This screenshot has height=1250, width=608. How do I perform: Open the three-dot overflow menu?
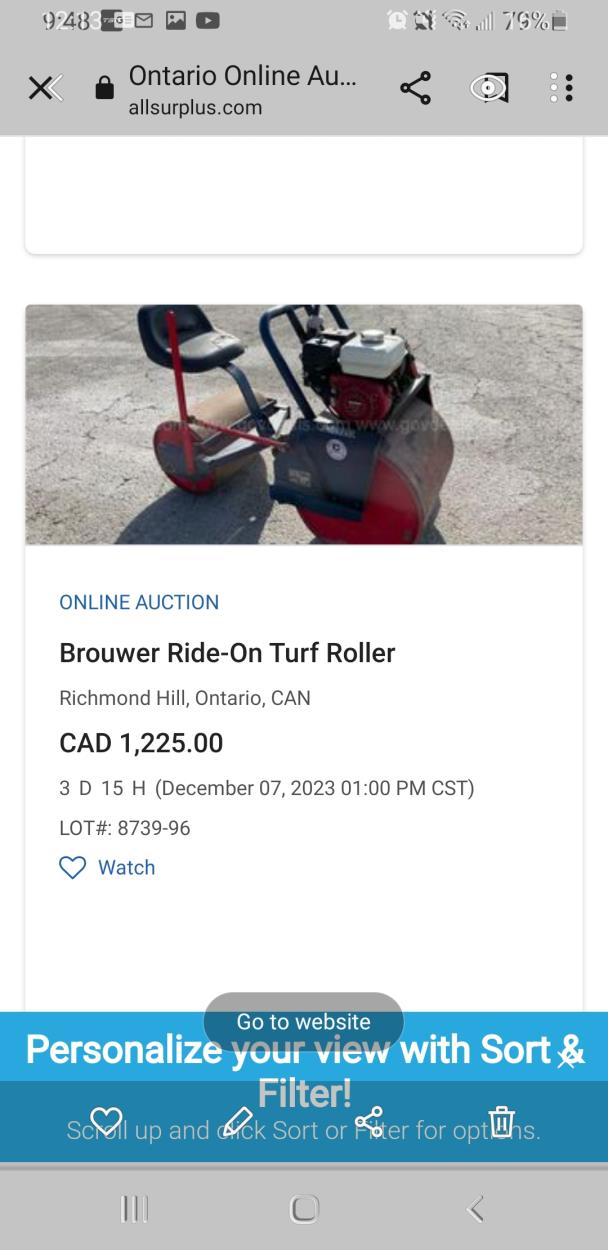coord(562,89)
